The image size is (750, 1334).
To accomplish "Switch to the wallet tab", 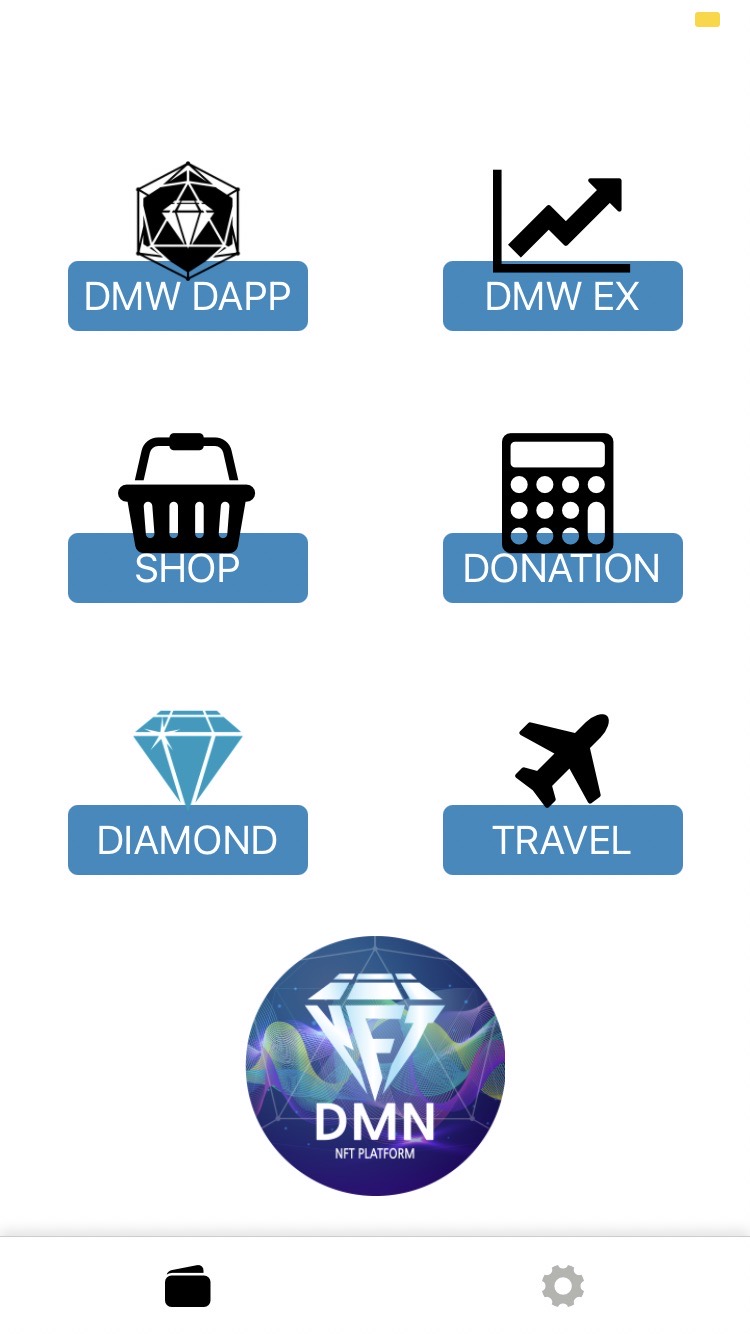I will 188,1286.
